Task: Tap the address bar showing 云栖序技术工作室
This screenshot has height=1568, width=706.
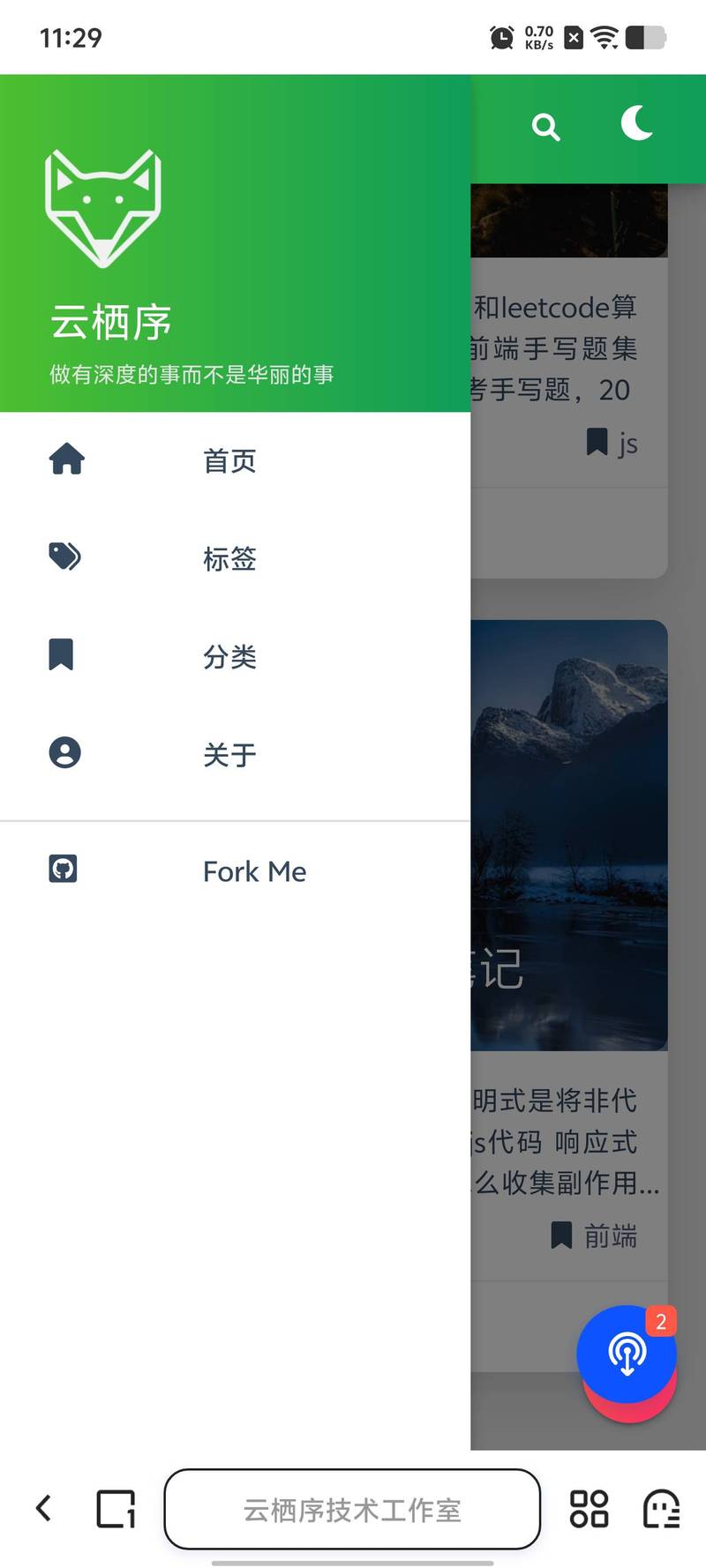Action: pos(352,1509)
